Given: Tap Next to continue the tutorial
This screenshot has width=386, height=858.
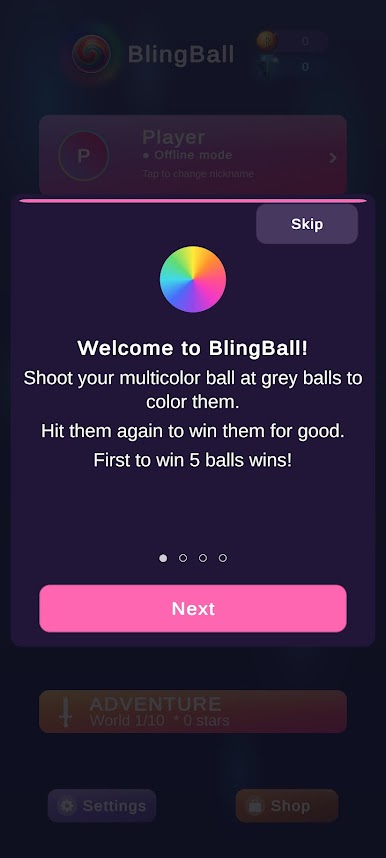Looking at the screenshot, I should tap(193, 608).
